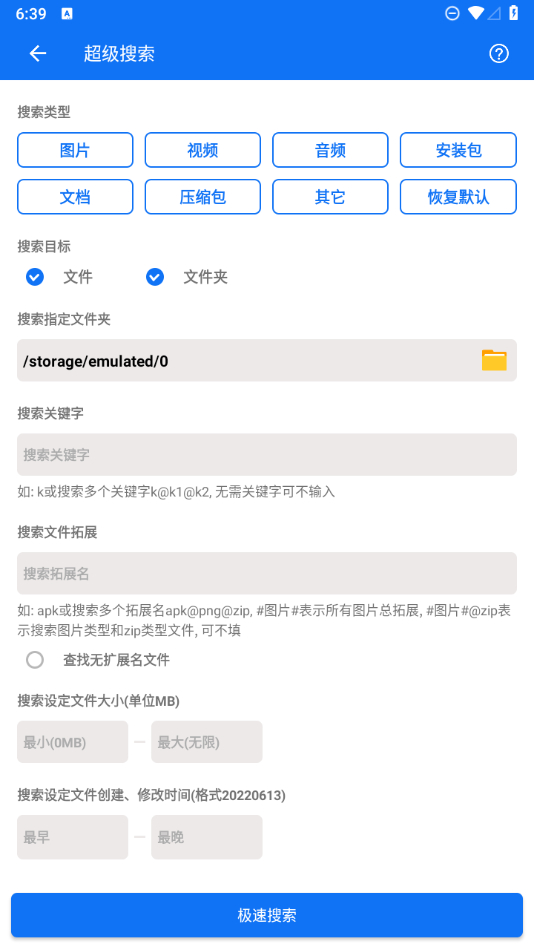
Task: Pick the 压缩包 search type
Action: [x=202, y=197]
